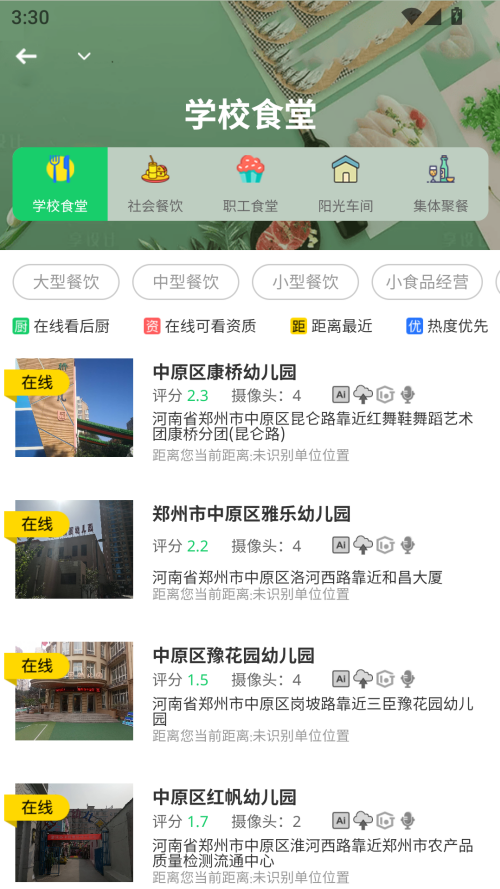The image size is (500, 889).
Task: Expand the dropdown chevron beside the back arrow
Action: click(x=84, y=56)
